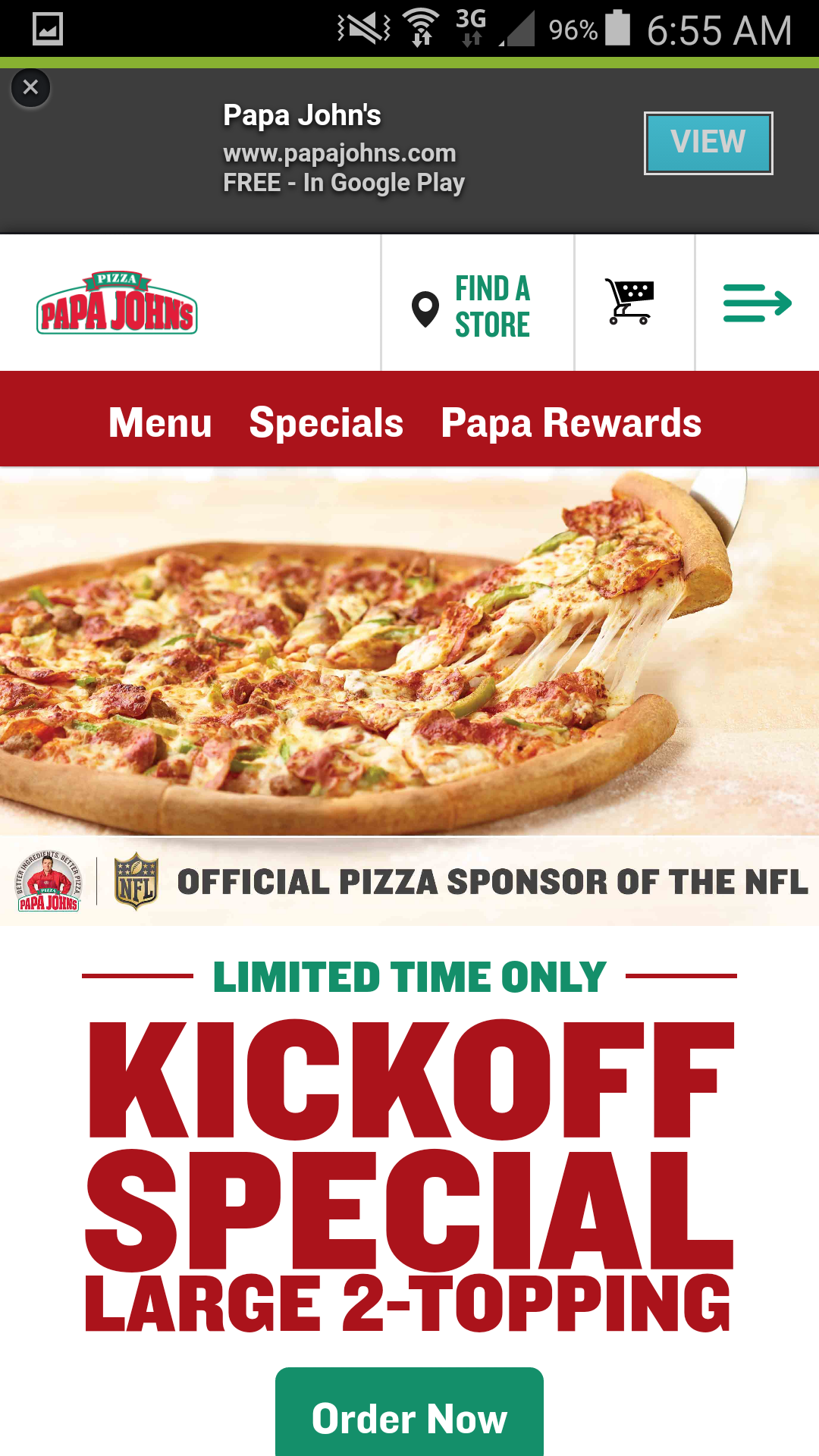Dismiss the Papa John's app banner

30,88
